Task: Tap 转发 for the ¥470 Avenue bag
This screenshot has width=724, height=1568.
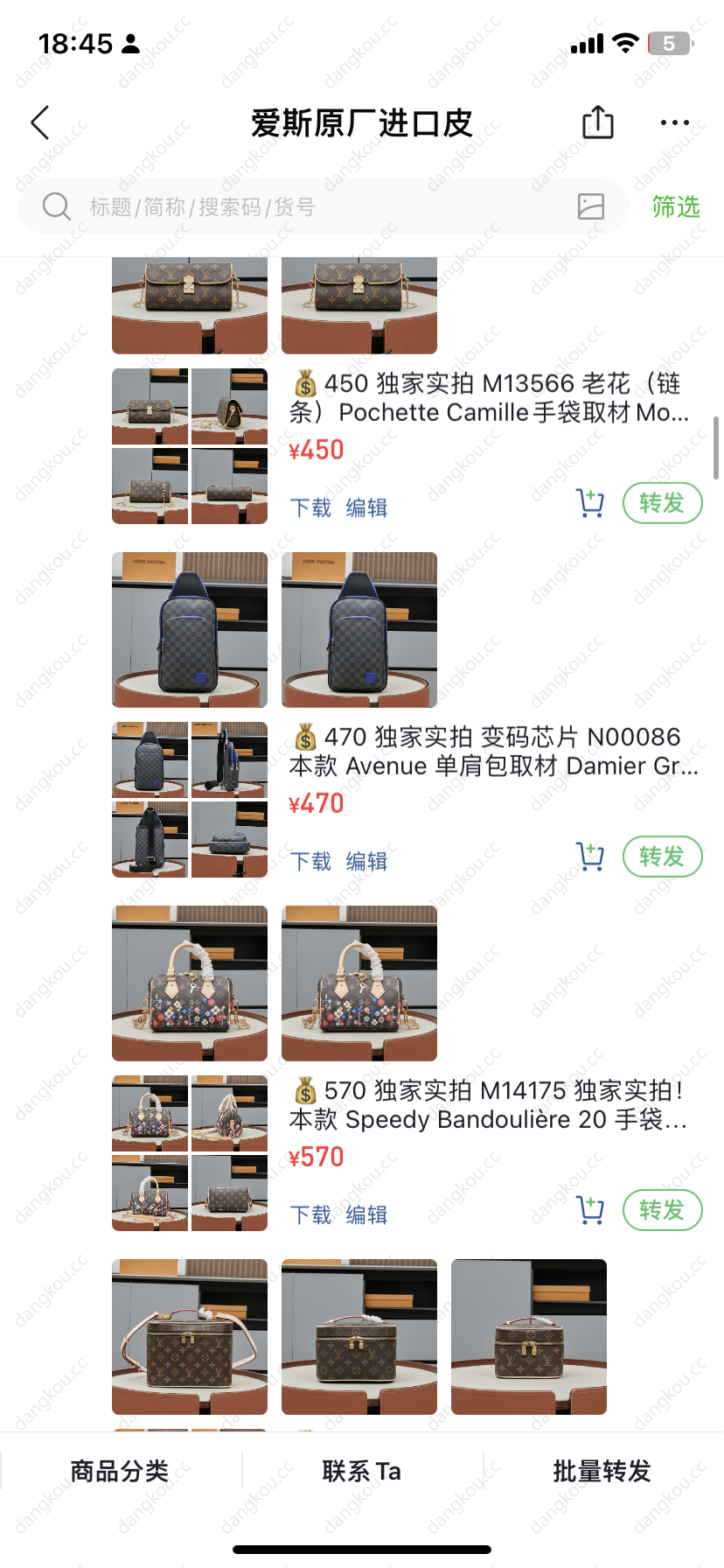Action: coord(662,857)
